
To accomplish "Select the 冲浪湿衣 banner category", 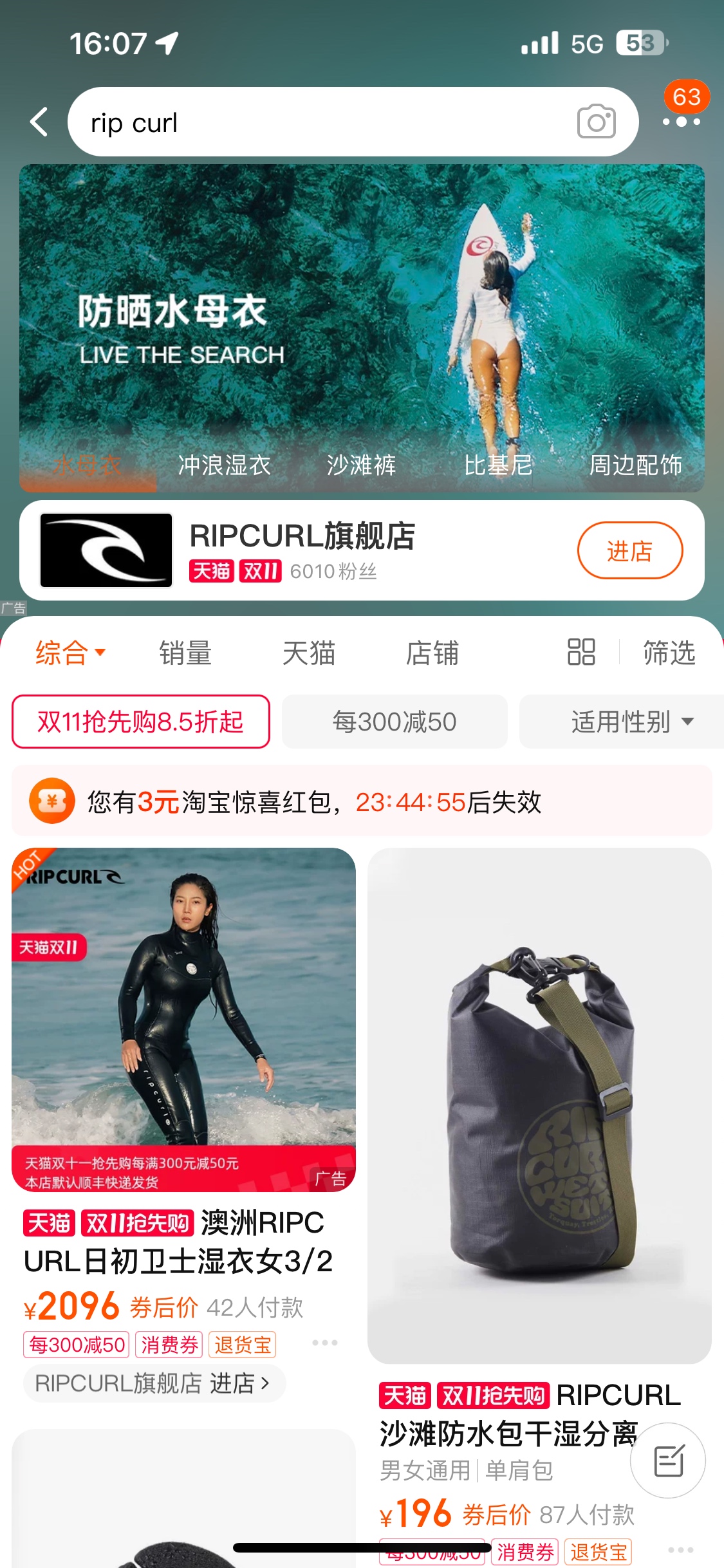I will pos(224,465).
